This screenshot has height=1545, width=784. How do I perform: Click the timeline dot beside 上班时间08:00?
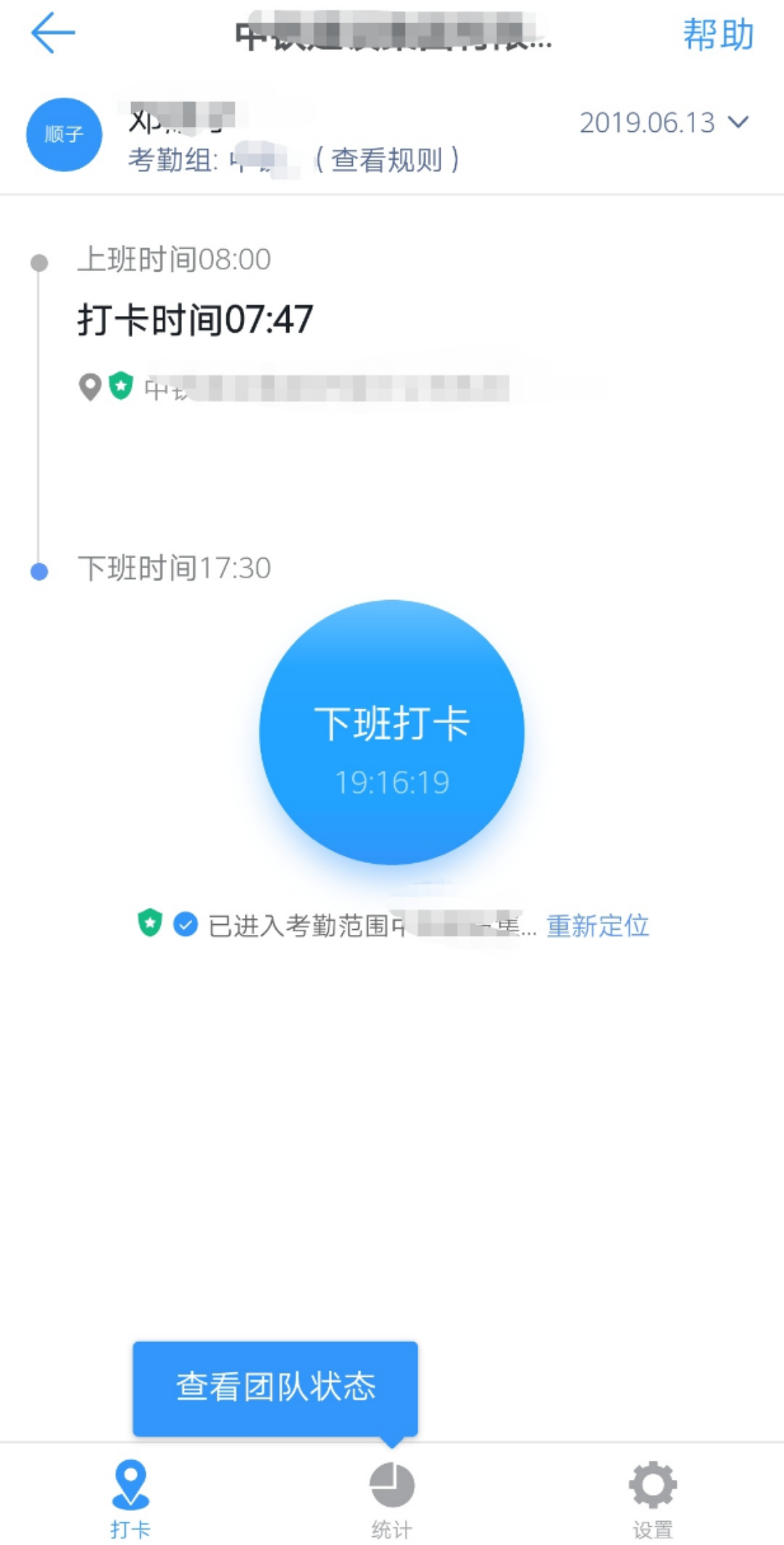pyautogui.click(x=38, y=262)
